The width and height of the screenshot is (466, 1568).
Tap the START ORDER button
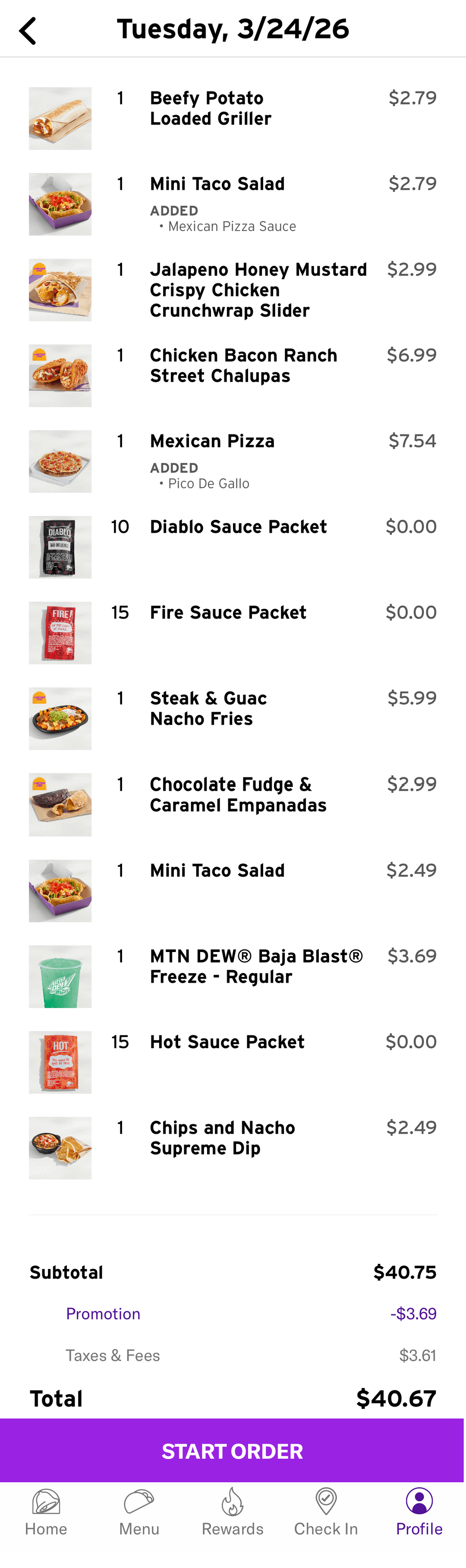click(232, 1451)
